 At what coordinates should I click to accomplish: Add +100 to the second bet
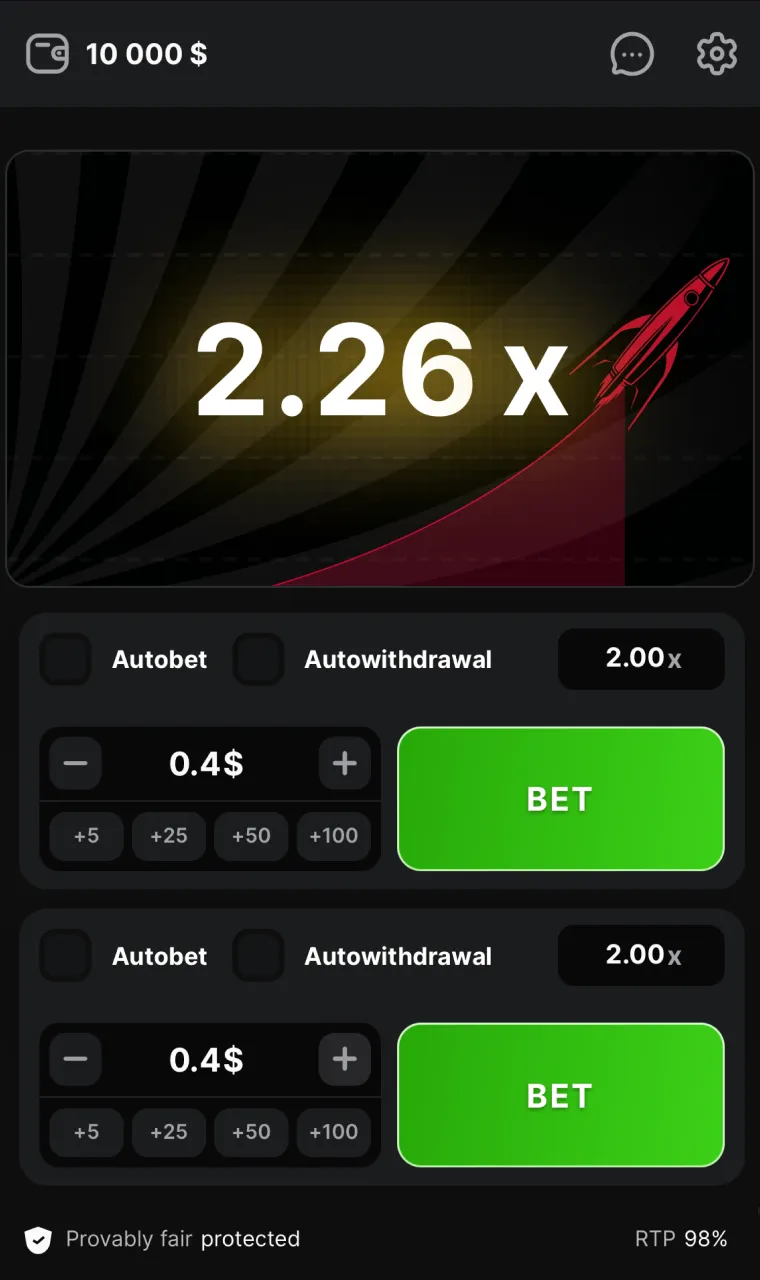pos(334,1132)
